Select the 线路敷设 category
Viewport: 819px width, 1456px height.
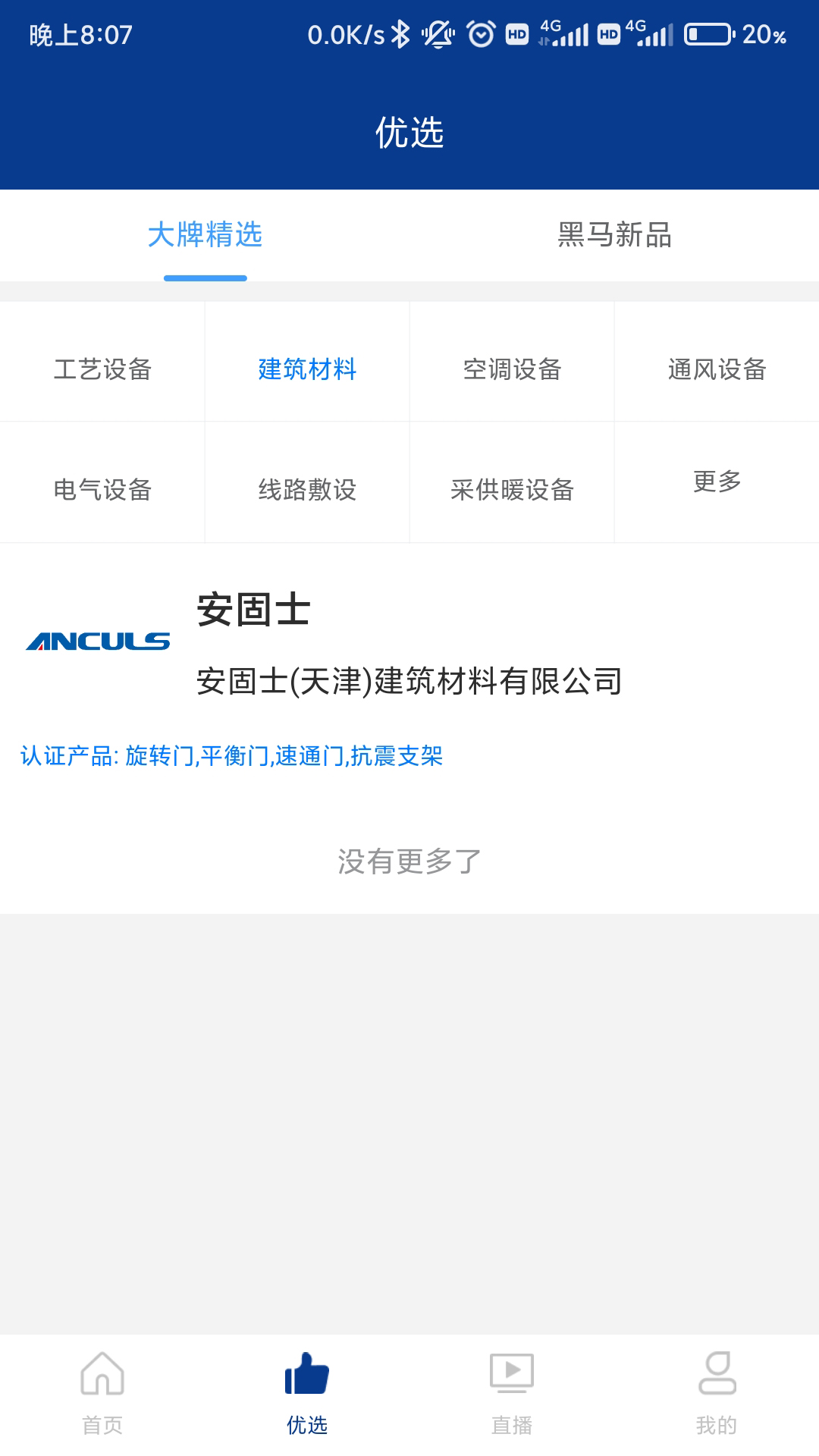pos(307,491)
